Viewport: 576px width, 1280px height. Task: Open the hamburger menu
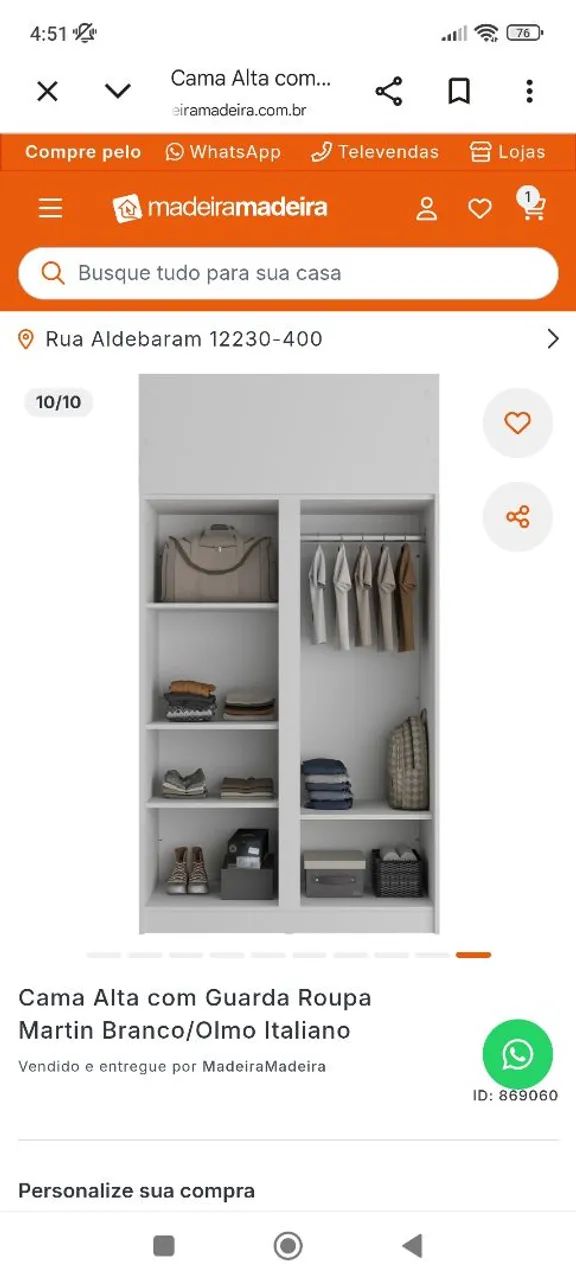(50, 208)
